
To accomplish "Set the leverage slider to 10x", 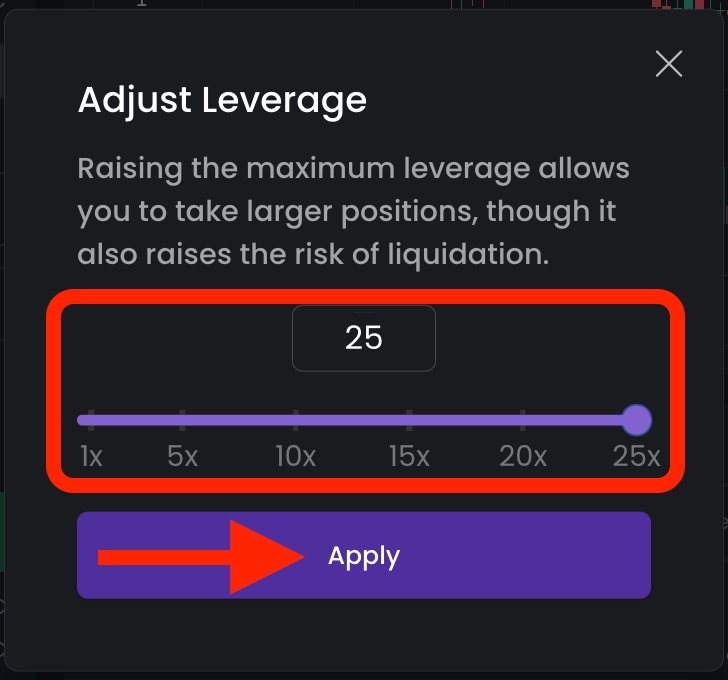I will [x=296, y=419].
